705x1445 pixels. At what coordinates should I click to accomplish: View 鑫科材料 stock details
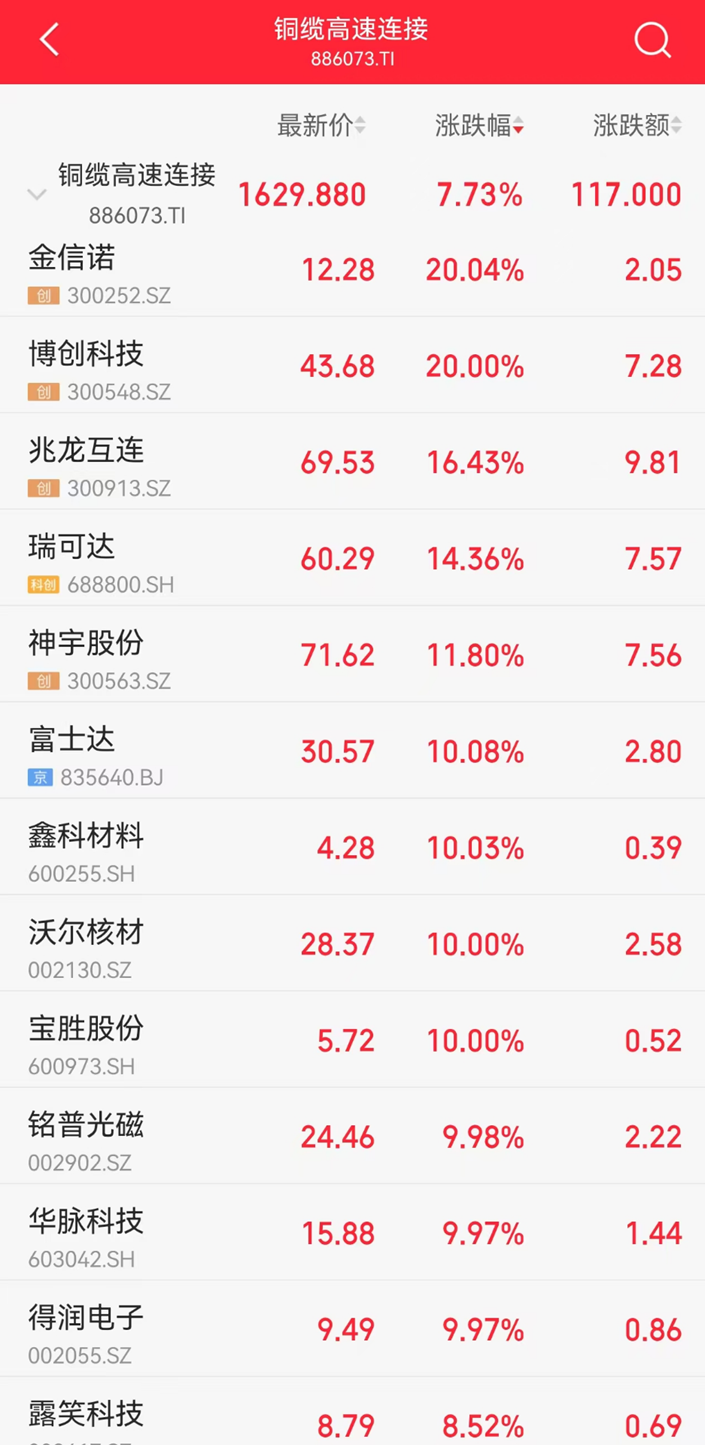coord(352,847)
